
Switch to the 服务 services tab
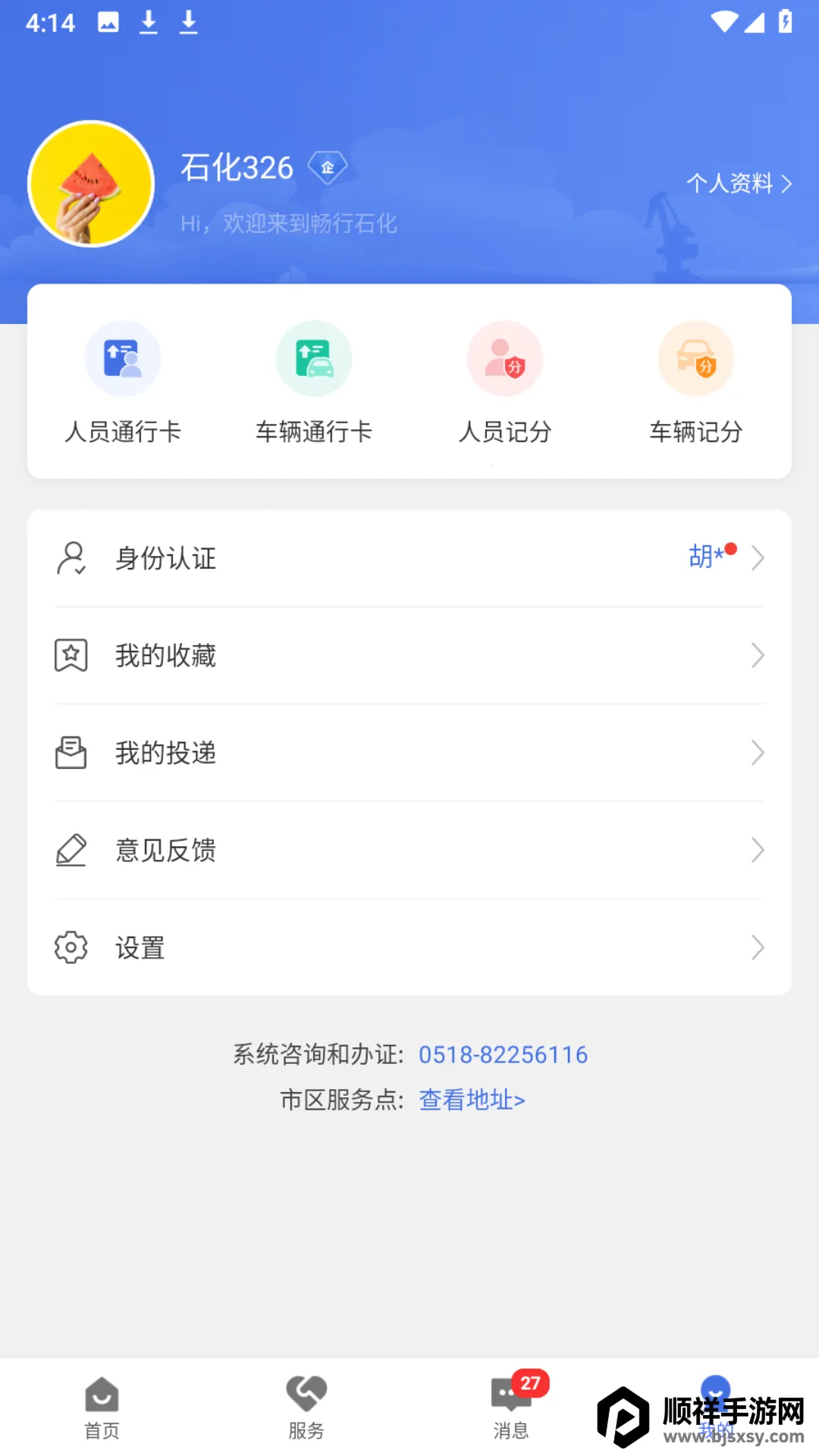[307, 1407]
